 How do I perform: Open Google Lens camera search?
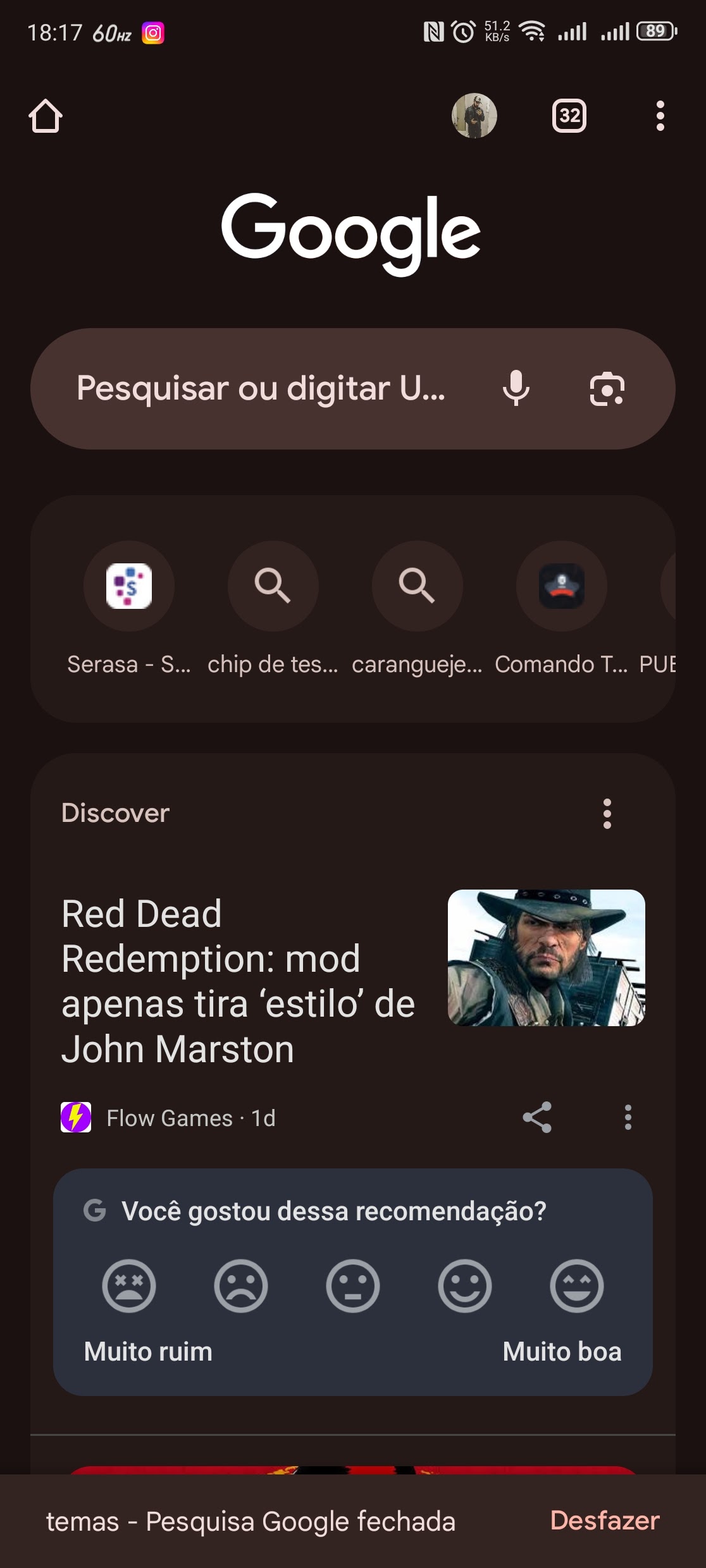pyautogui.click(x=605, y=388)
